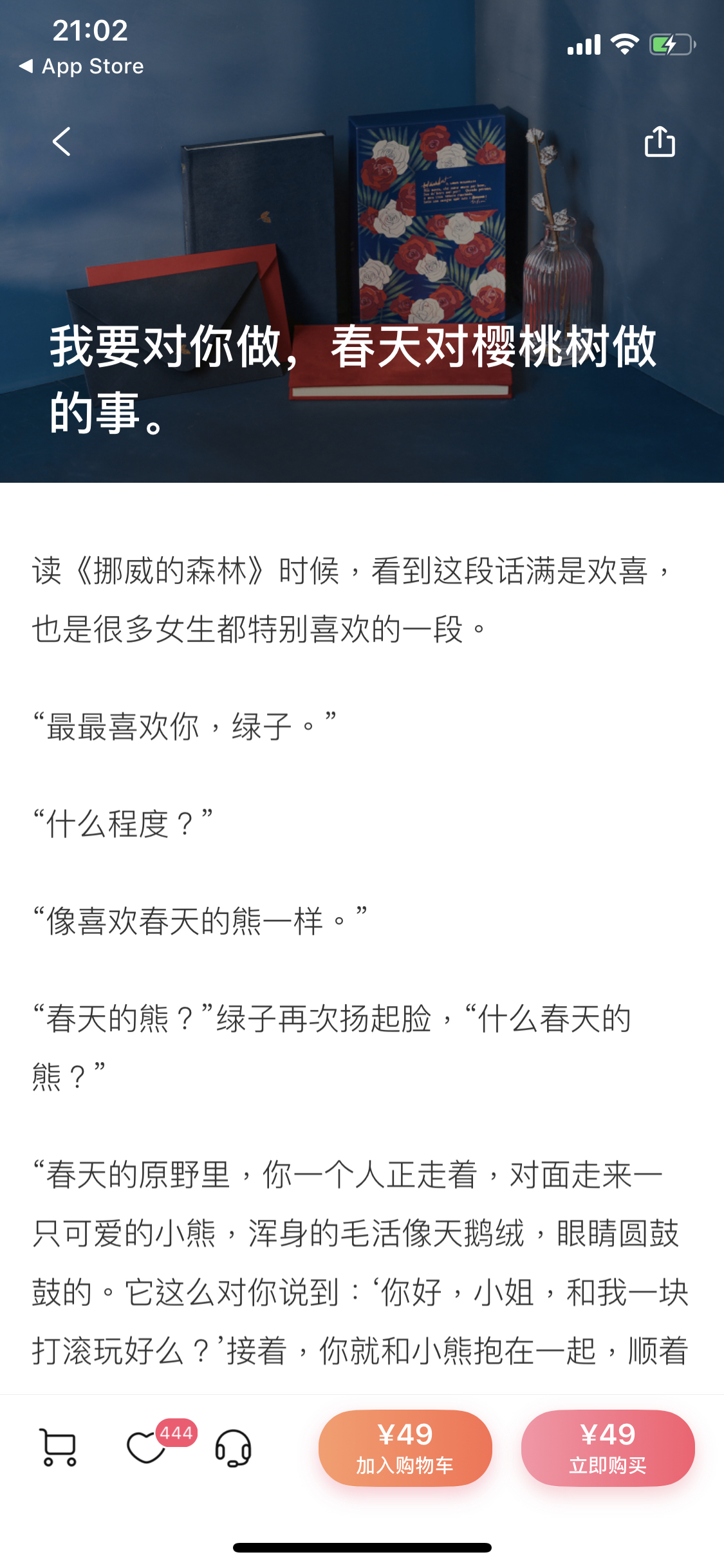Go back to the previous page

point(61,142)
